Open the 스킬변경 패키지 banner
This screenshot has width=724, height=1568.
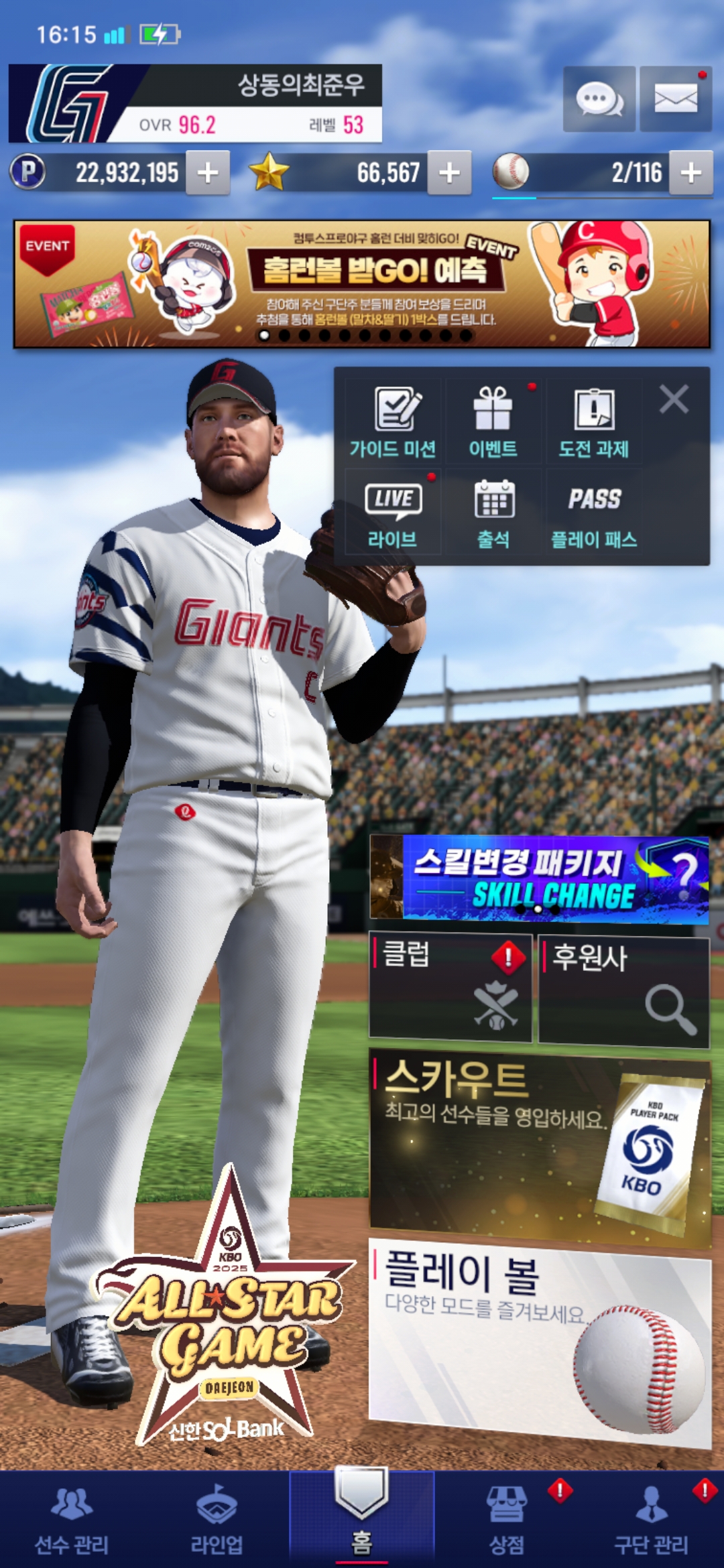[540, 878]
